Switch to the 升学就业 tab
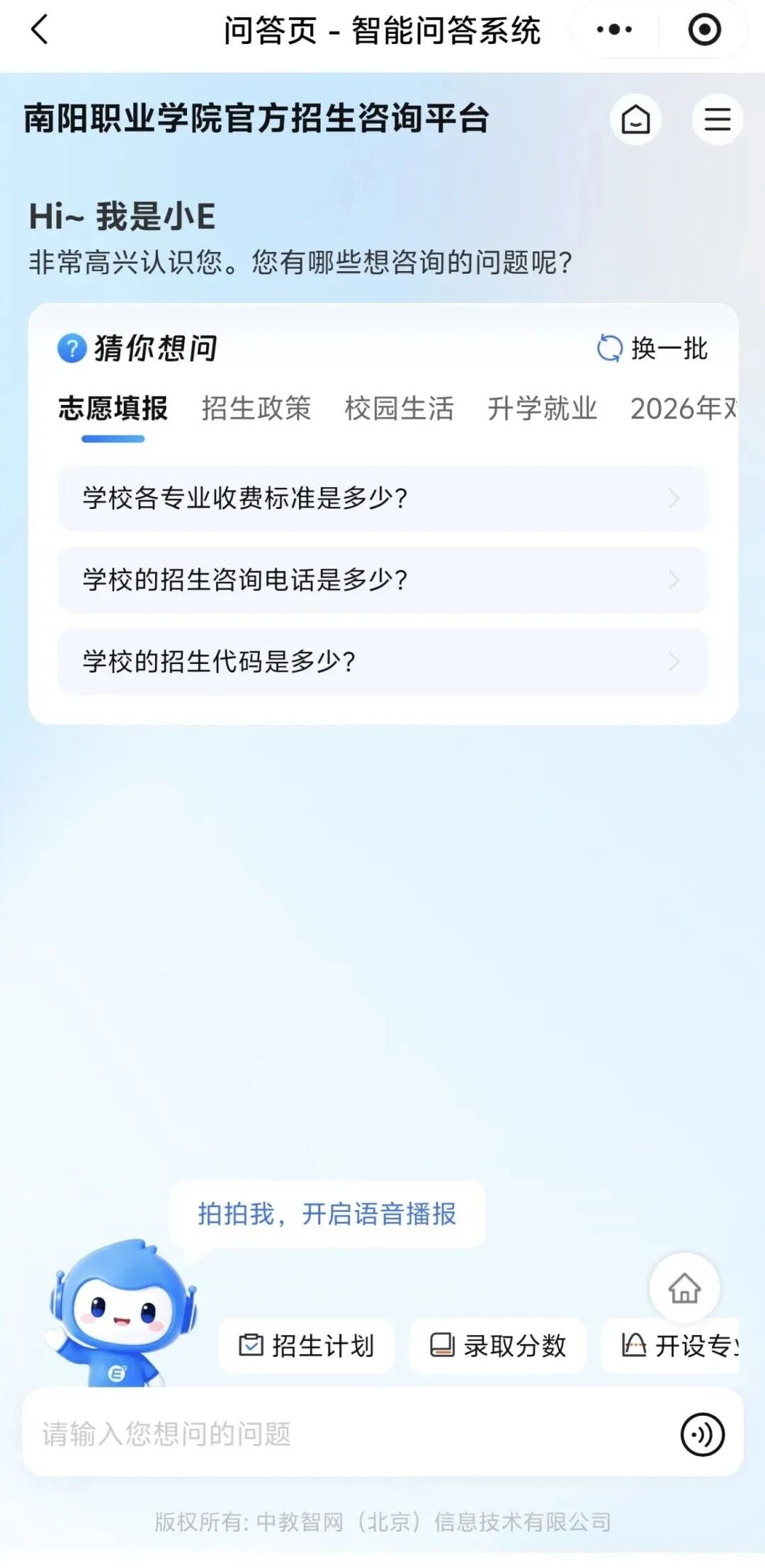Image resolution: width=765 pixels, height=1568 pixels. pos(542,408)
